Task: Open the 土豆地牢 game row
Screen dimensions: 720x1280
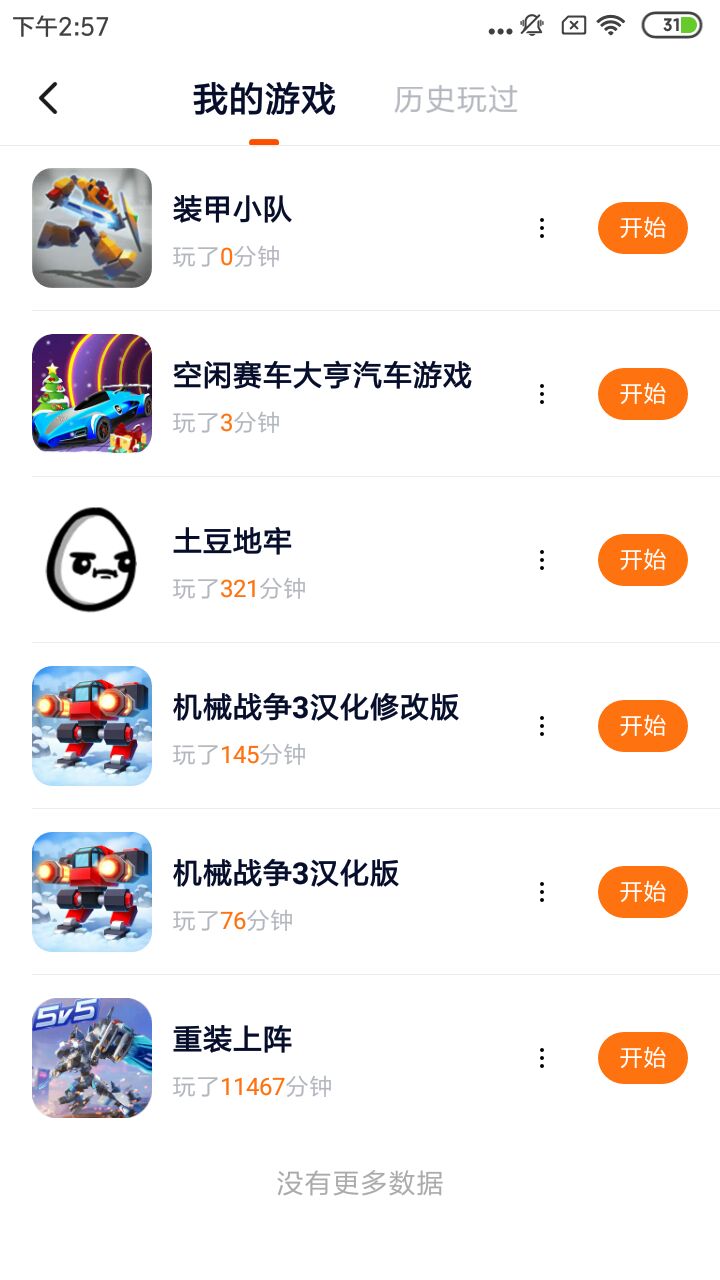Action: 300,560
